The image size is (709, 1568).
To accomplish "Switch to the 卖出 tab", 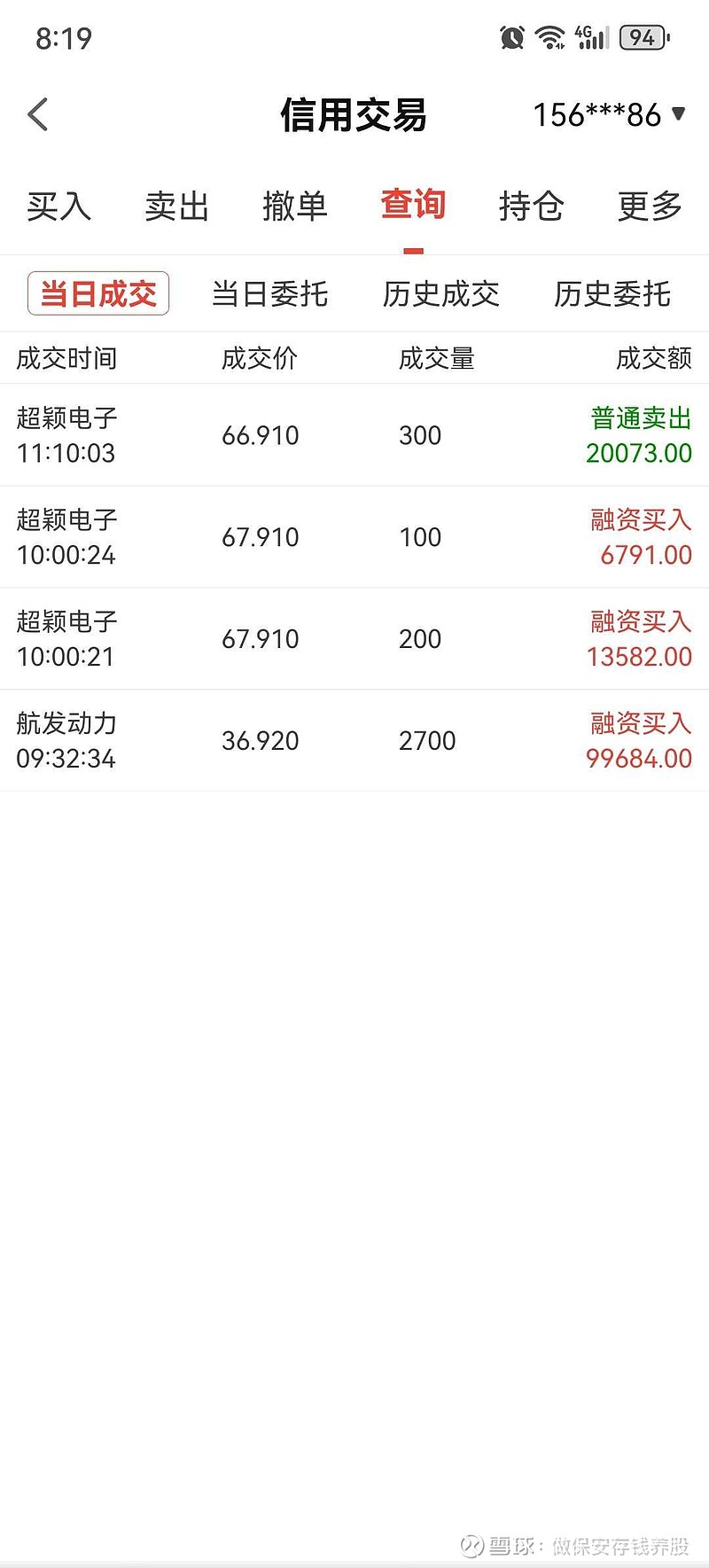I will tap(176, 207).
